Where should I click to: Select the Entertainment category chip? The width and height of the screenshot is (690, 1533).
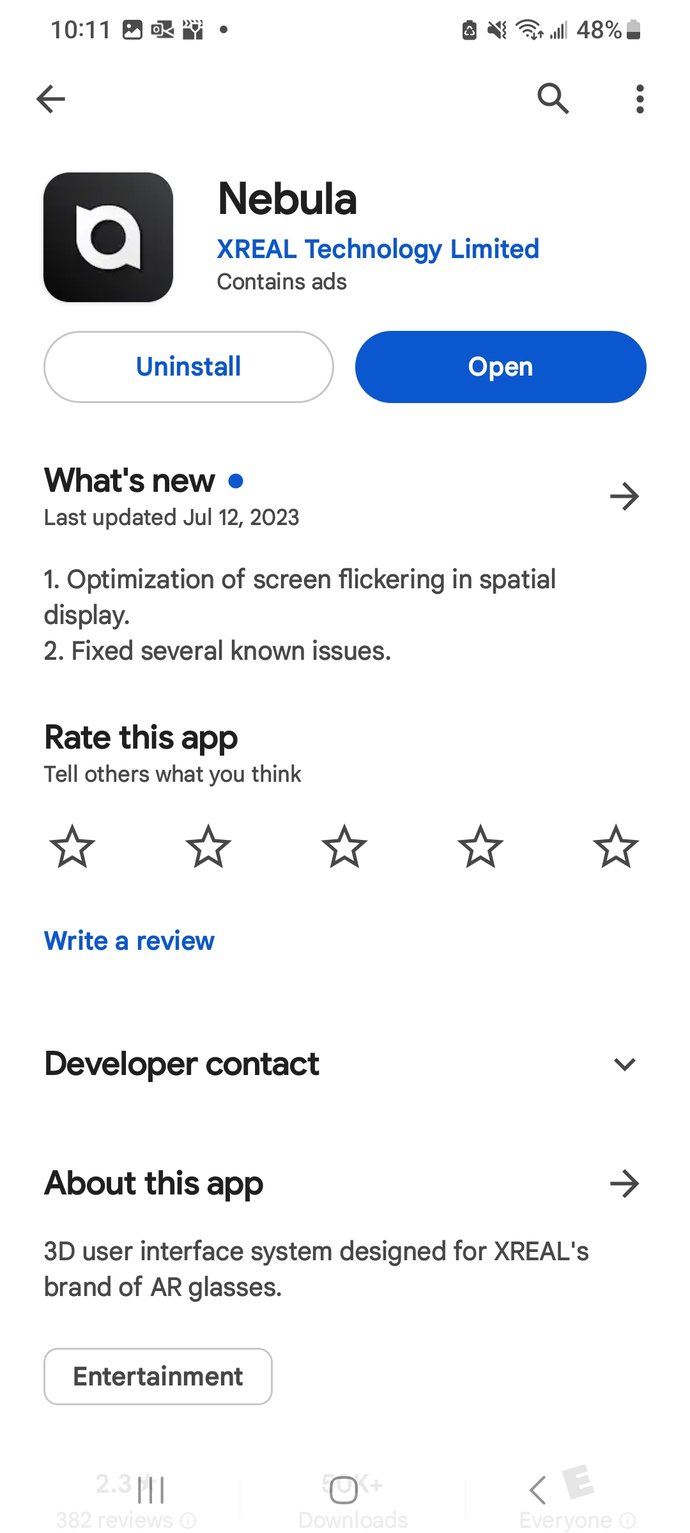(158, 1376)
